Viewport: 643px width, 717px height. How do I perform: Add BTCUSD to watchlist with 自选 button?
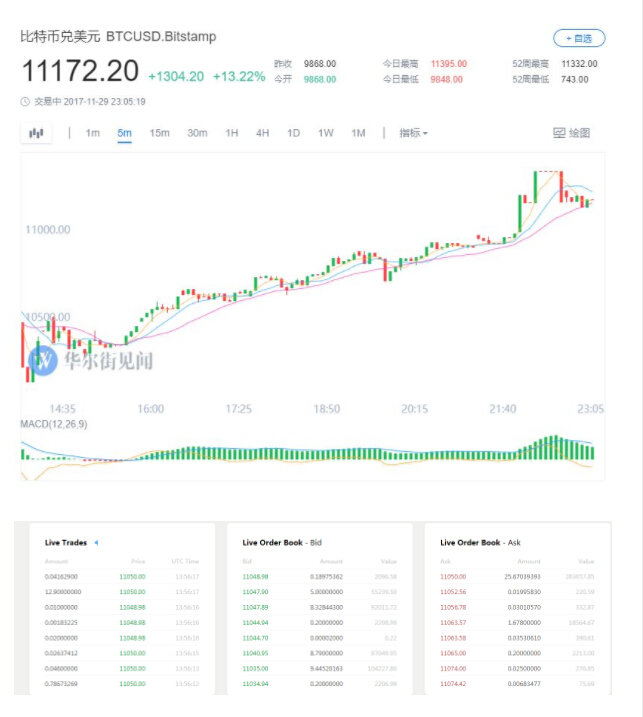tap(578, 38)
